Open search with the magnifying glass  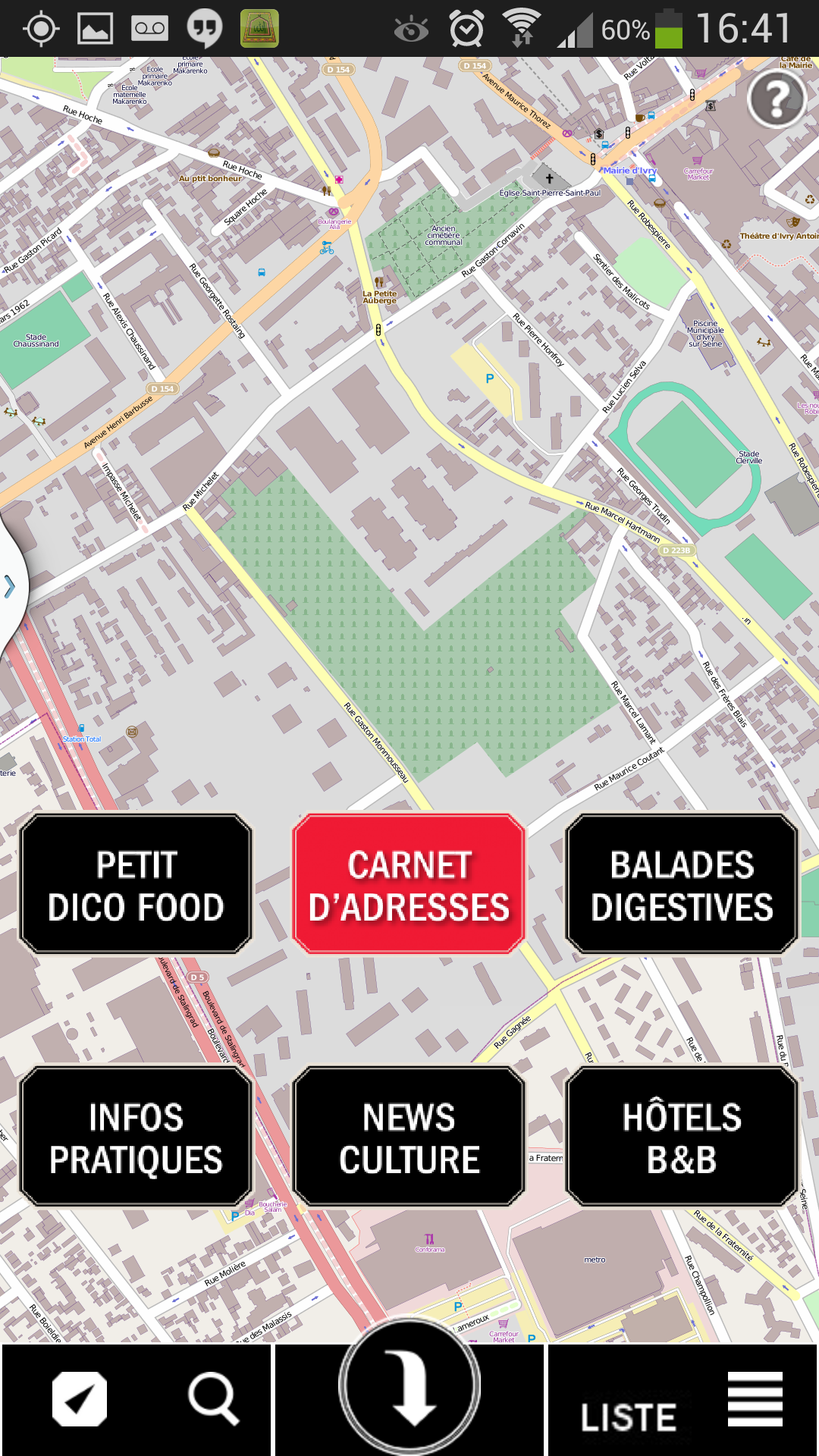(213, 1399)
